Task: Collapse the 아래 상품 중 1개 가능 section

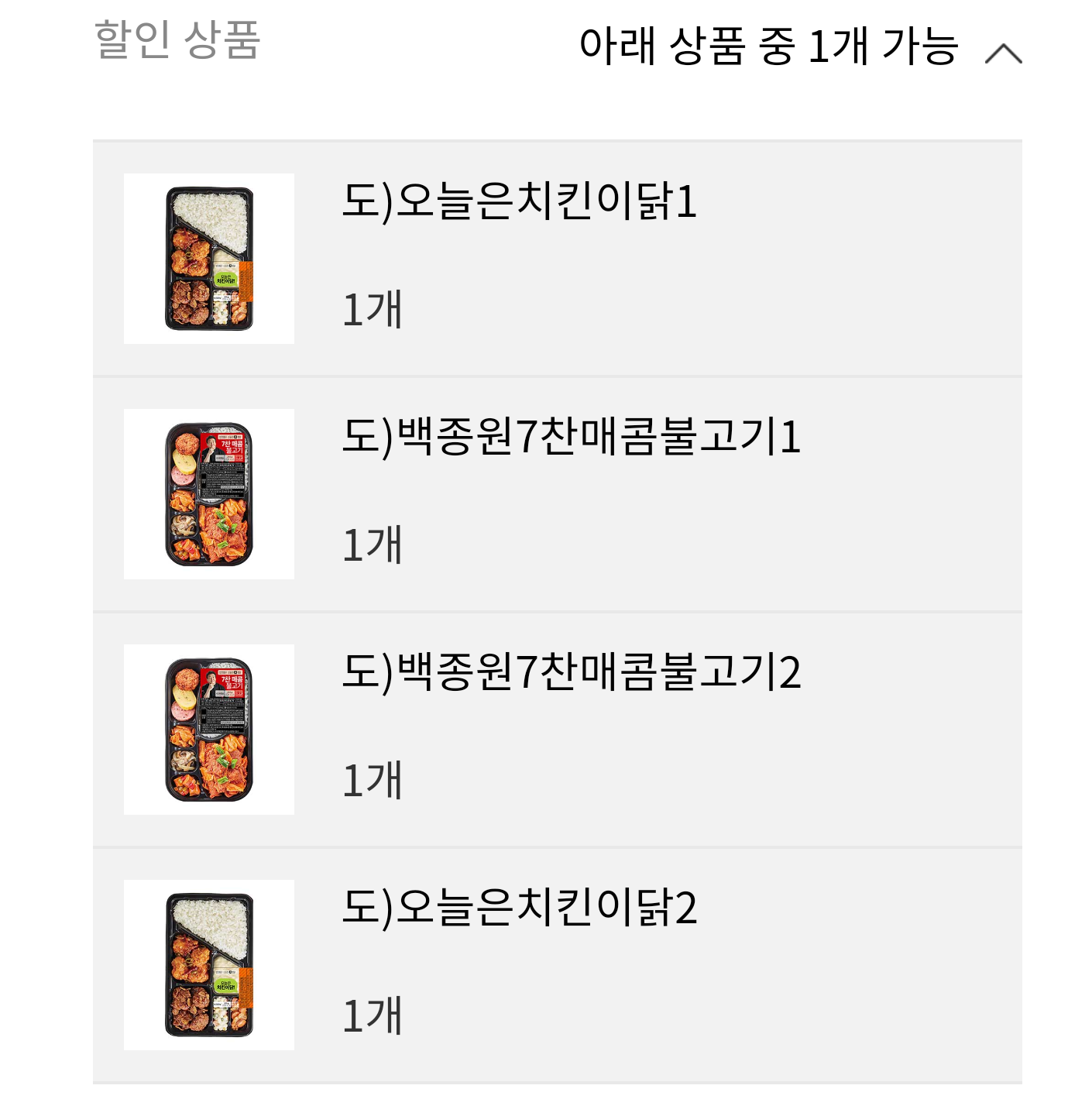Action: [1003, 53]
